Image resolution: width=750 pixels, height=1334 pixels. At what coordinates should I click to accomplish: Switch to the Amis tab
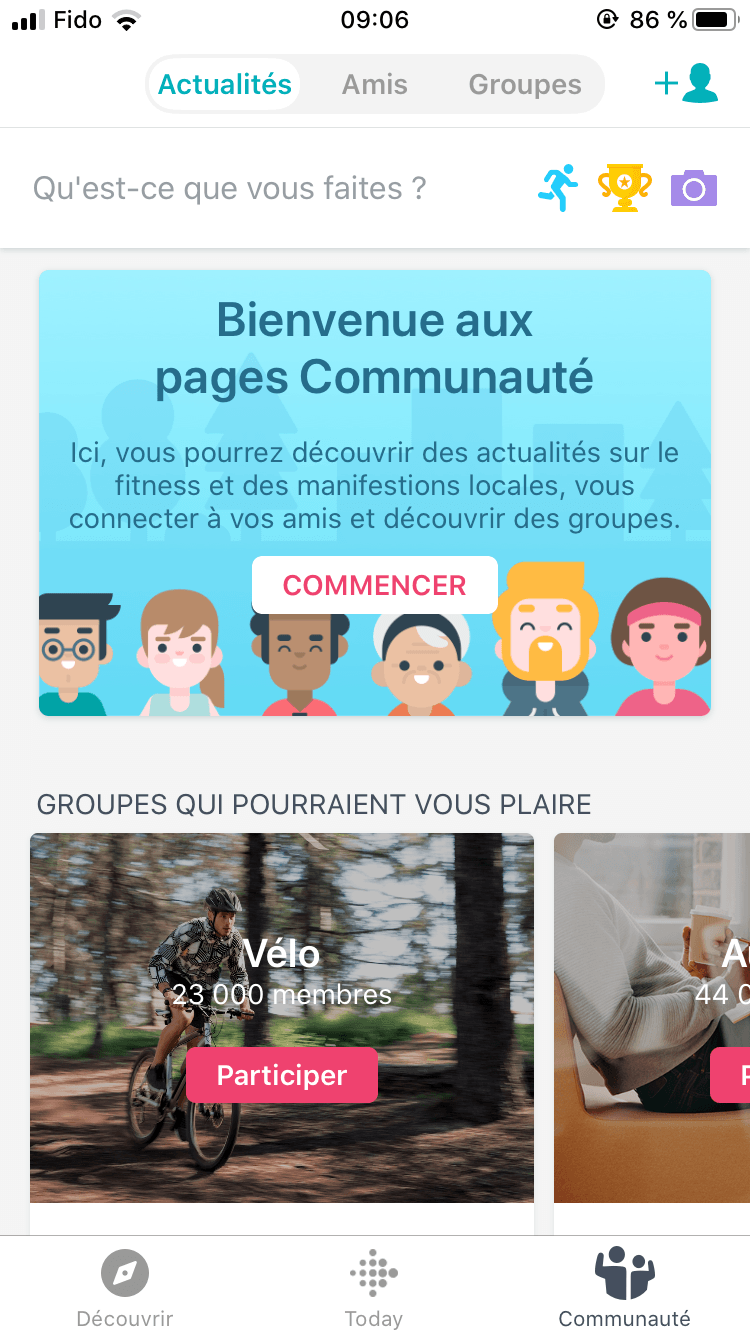[375, 85]
